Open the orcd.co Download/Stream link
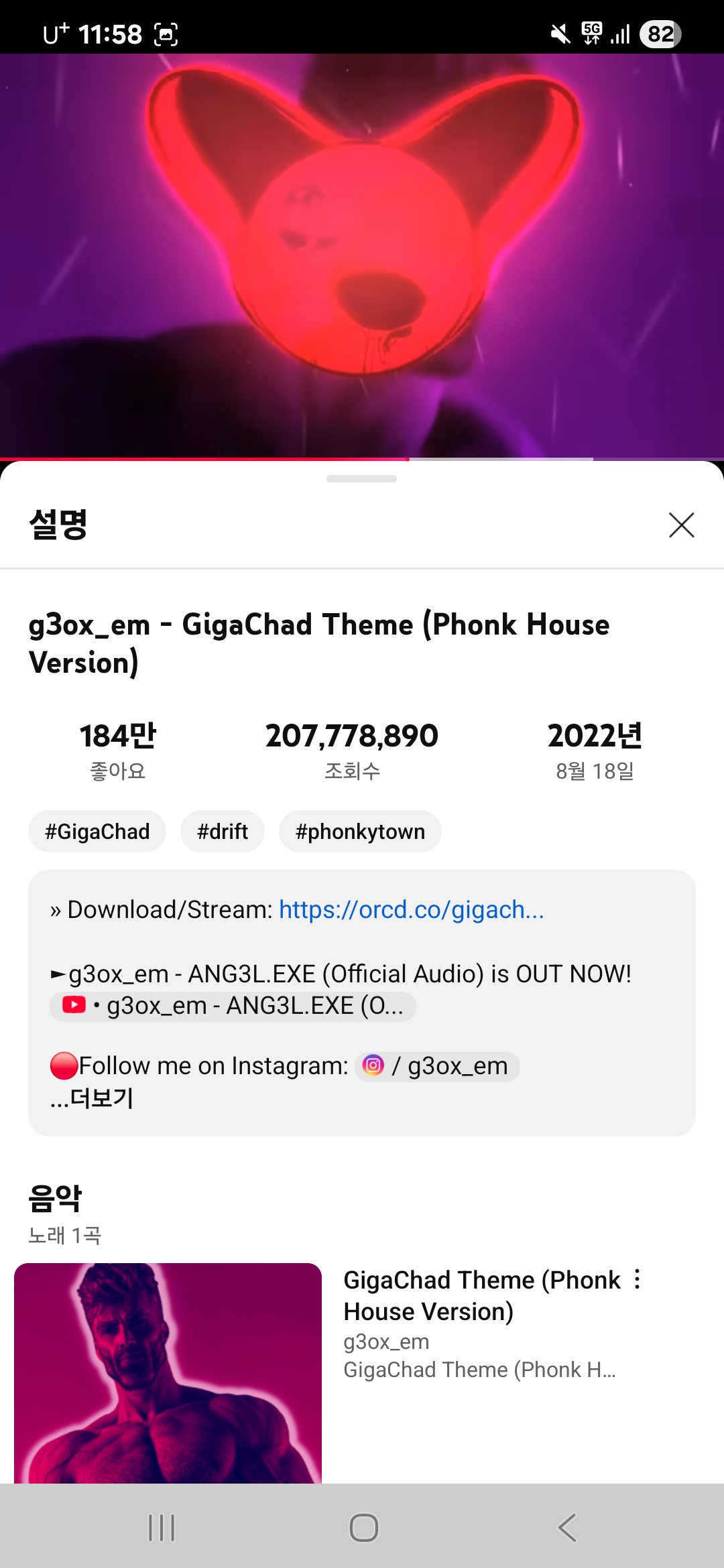724x1568 pixels. [x=411, y=910]
